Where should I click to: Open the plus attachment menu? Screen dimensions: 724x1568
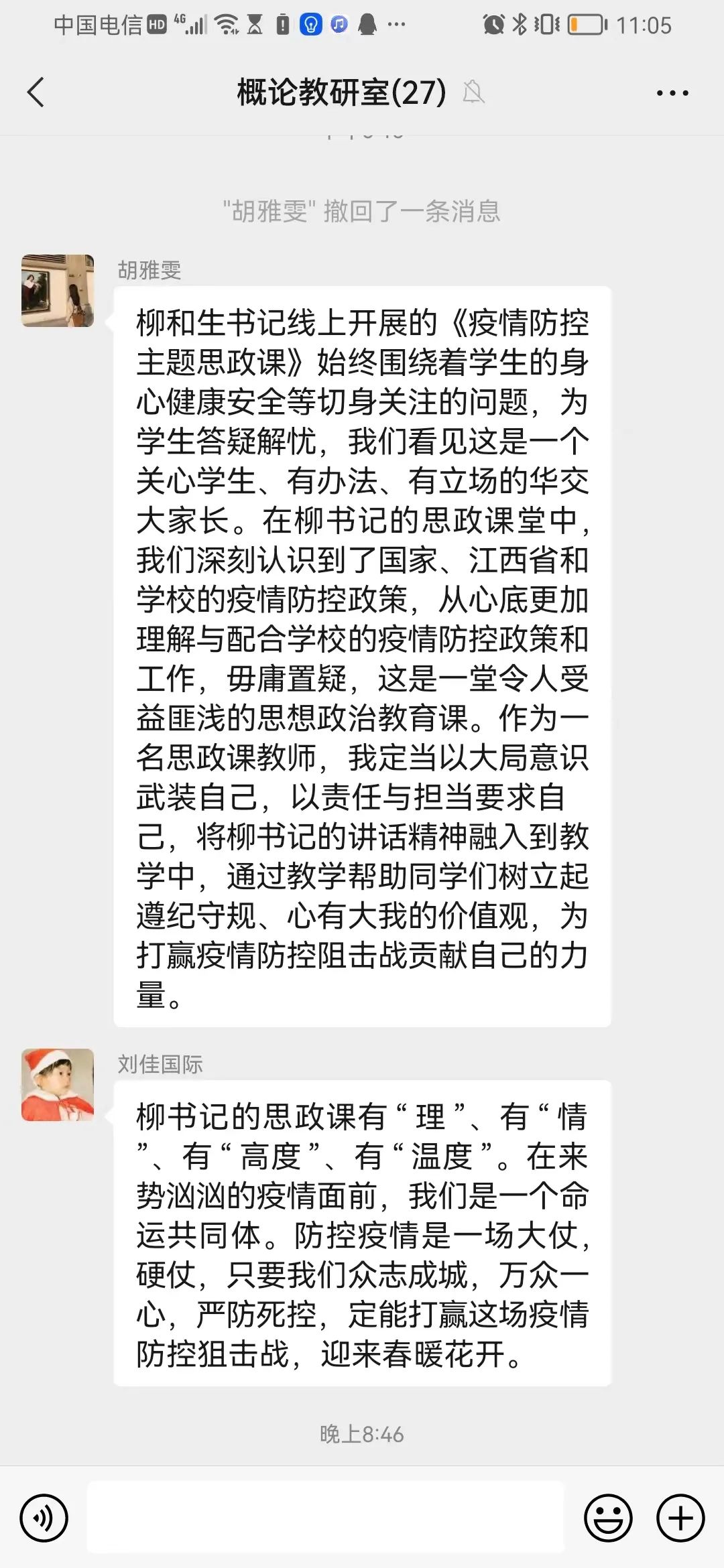[680, 1518]
